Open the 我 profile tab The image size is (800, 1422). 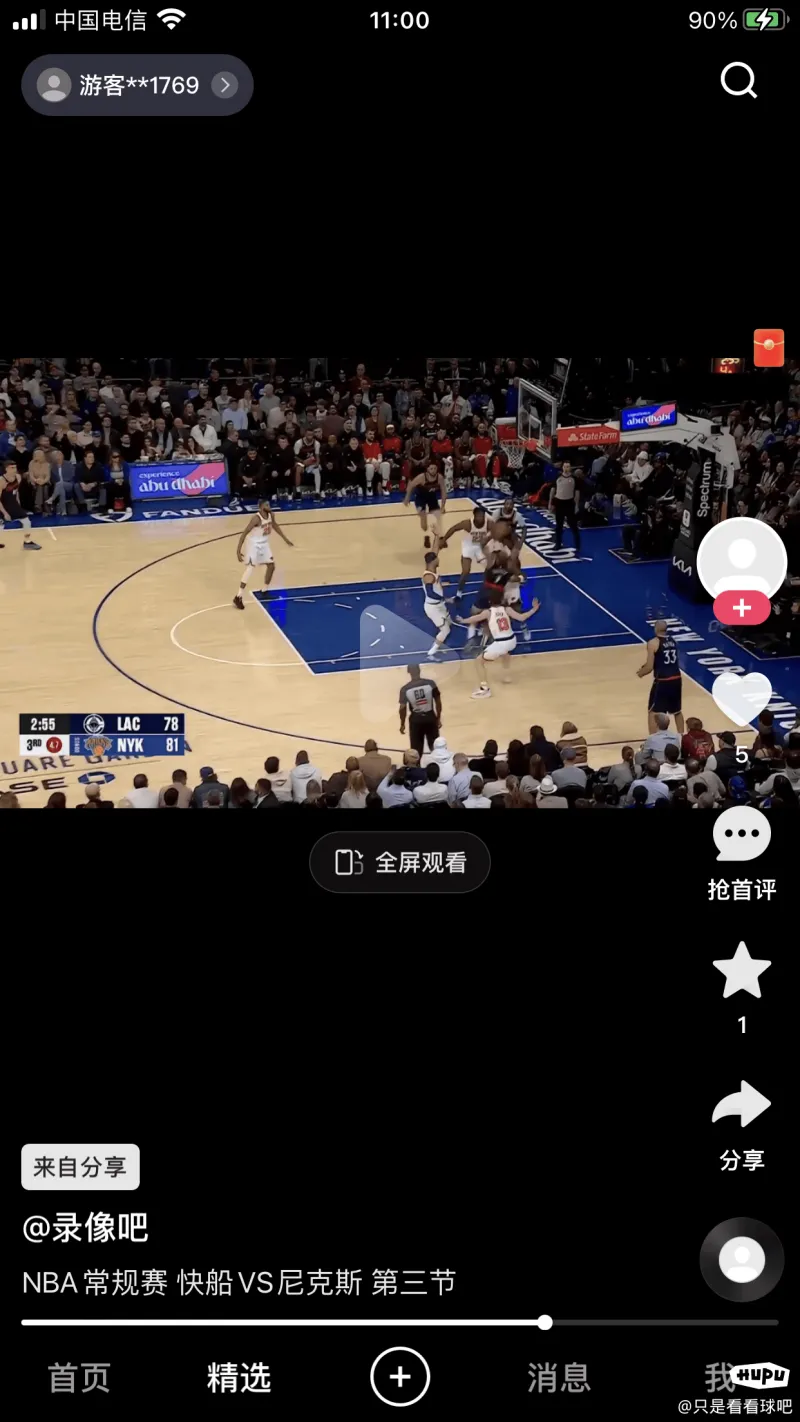point(719,1377)
